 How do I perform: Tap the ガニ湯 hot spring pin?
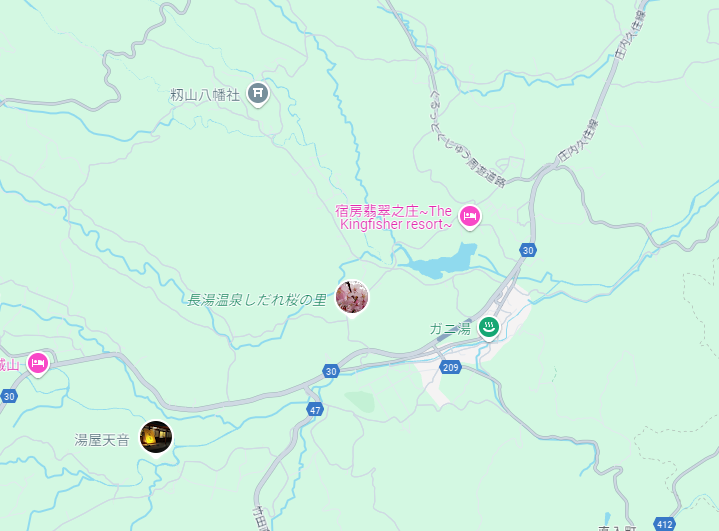tap(488, 327)
